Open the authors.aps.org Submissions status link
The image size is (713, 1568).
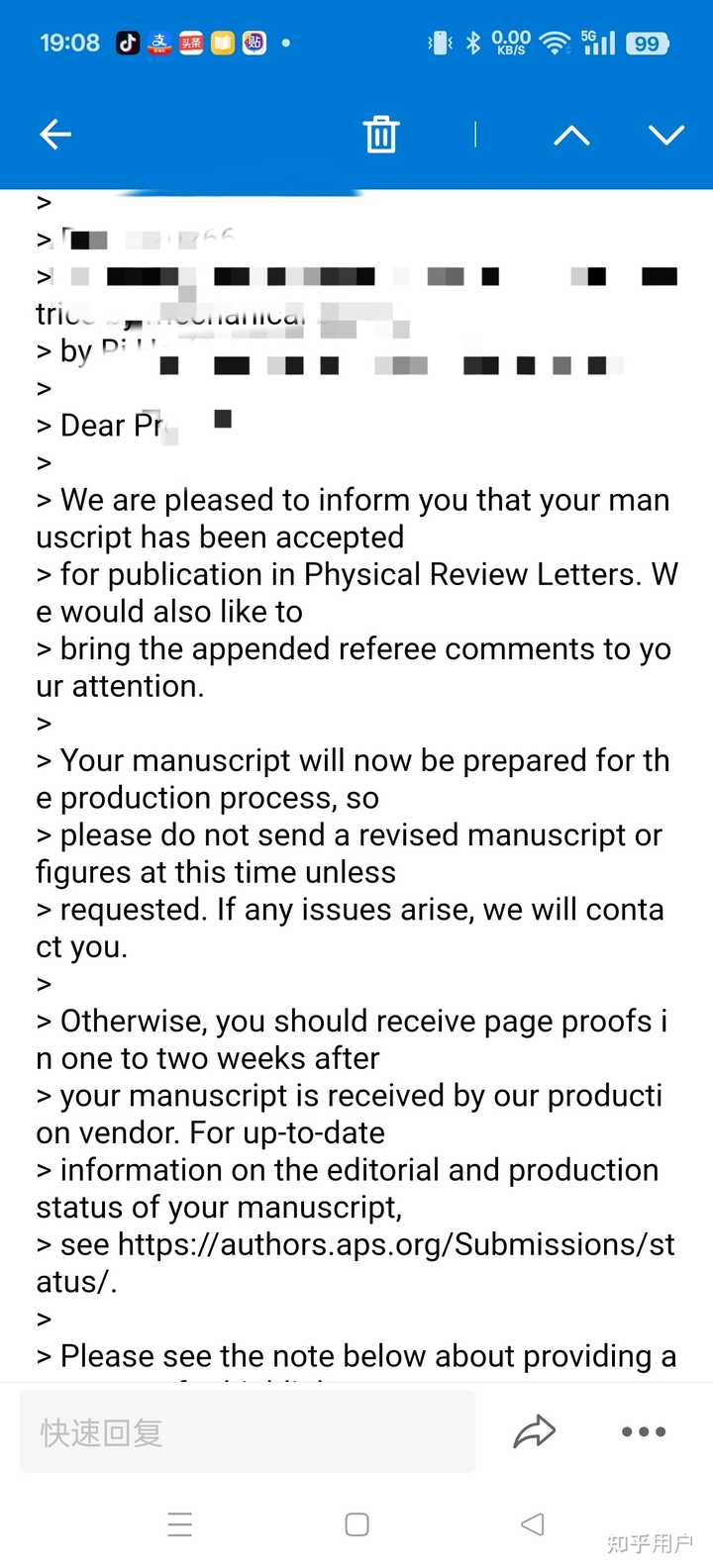[x=396, y=1244]
